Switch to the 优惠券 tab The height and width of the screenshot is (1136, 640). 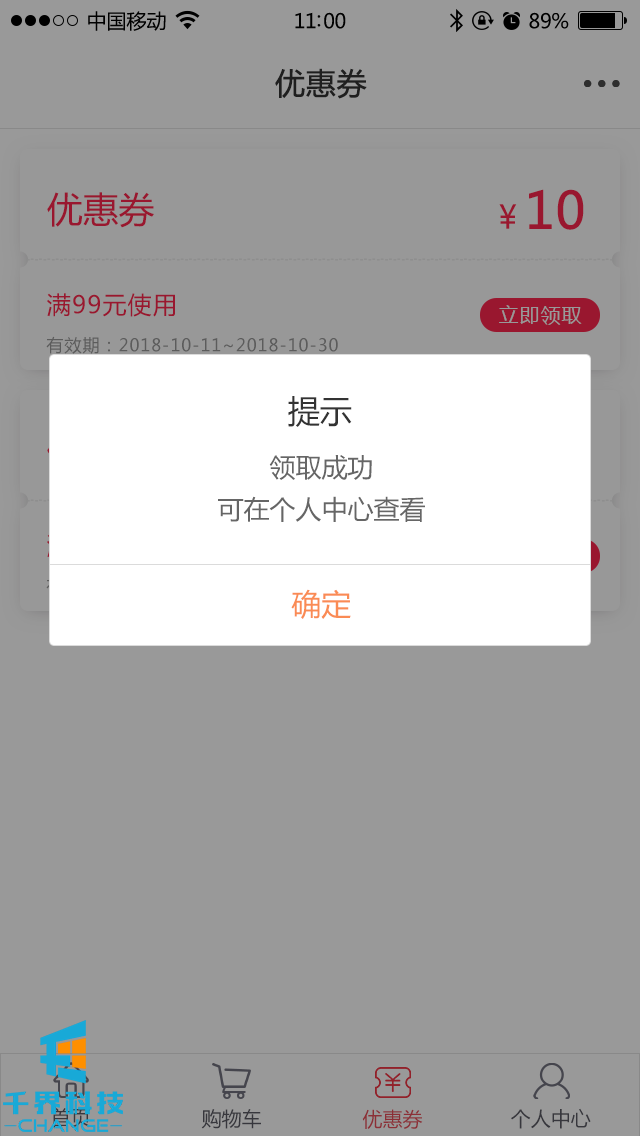[x=392, y=1095]
